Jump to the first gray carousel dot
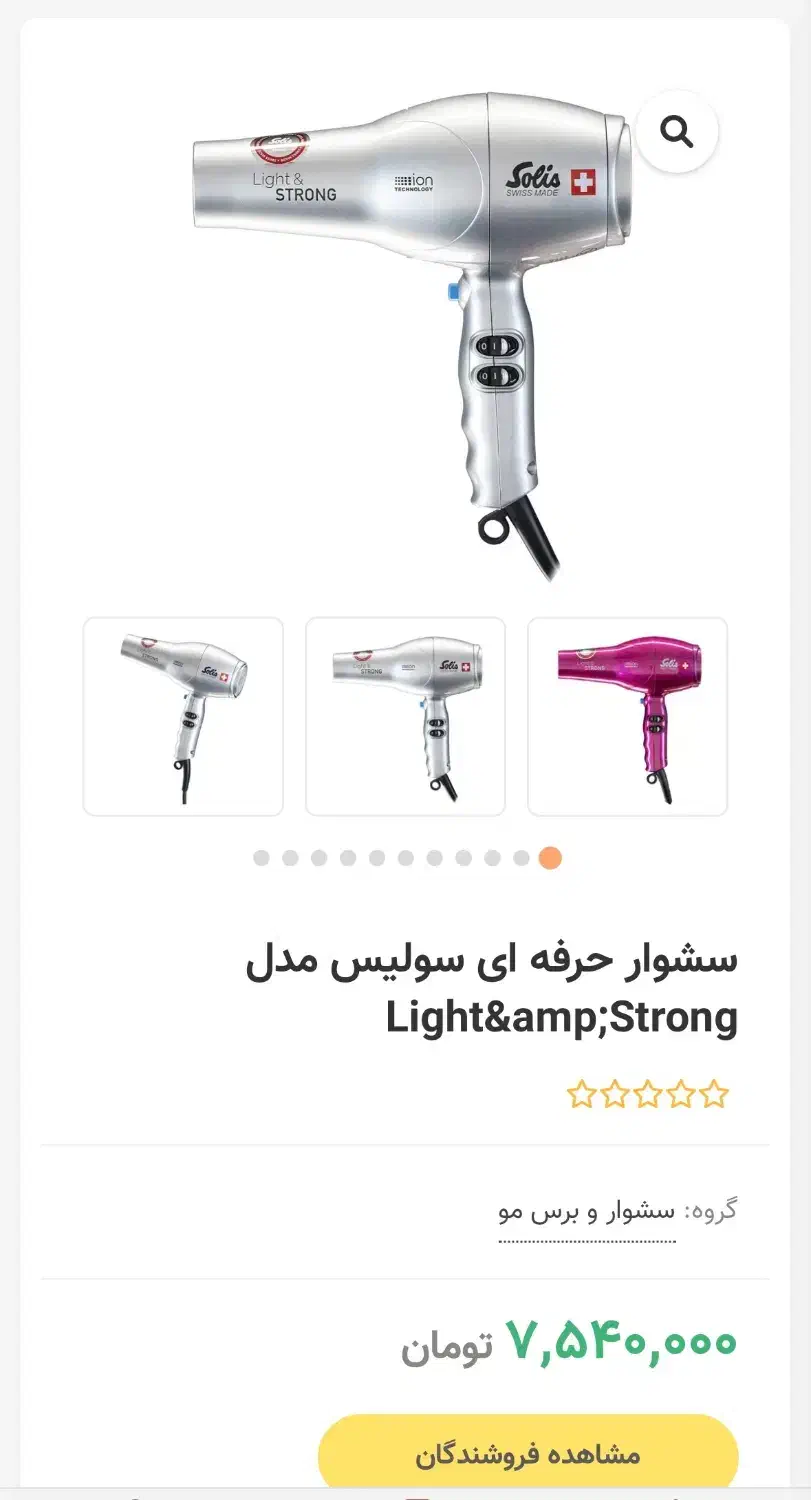This screenshot has width=811, height=1500. (261, 858)
